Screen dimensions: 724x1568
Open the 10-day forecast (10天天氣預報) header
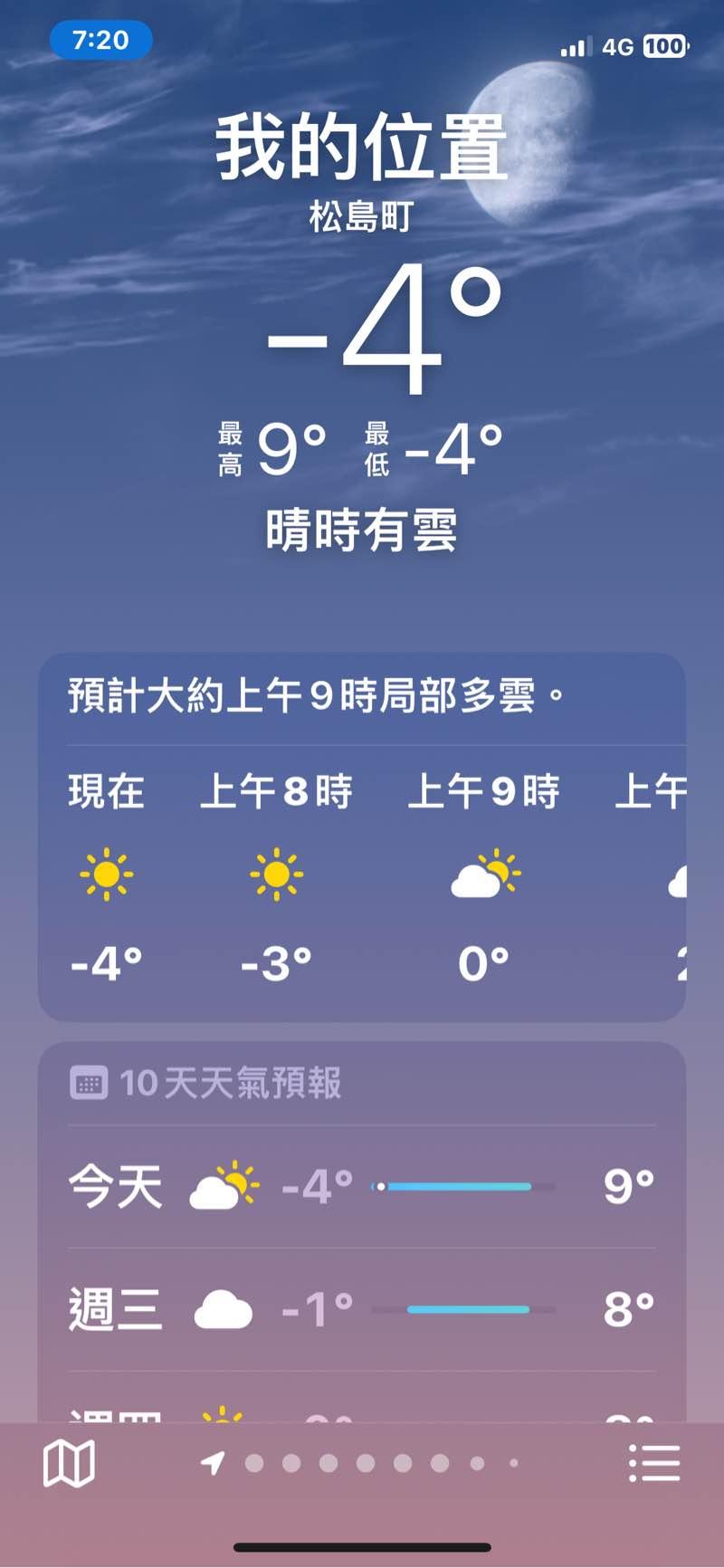(x=230, y=1083)
